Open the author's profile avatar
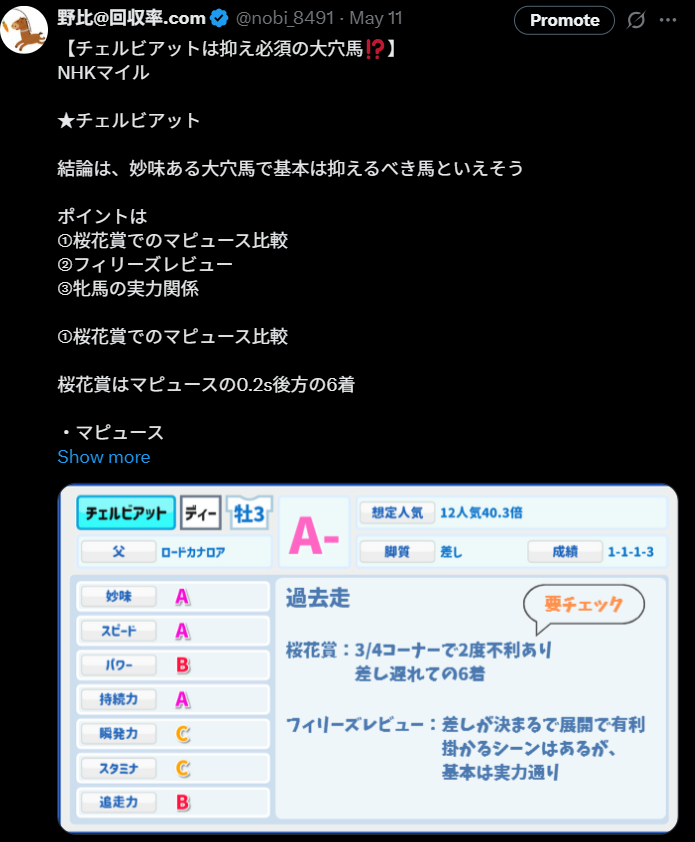 pyautogui.click(x=25, y=29)
